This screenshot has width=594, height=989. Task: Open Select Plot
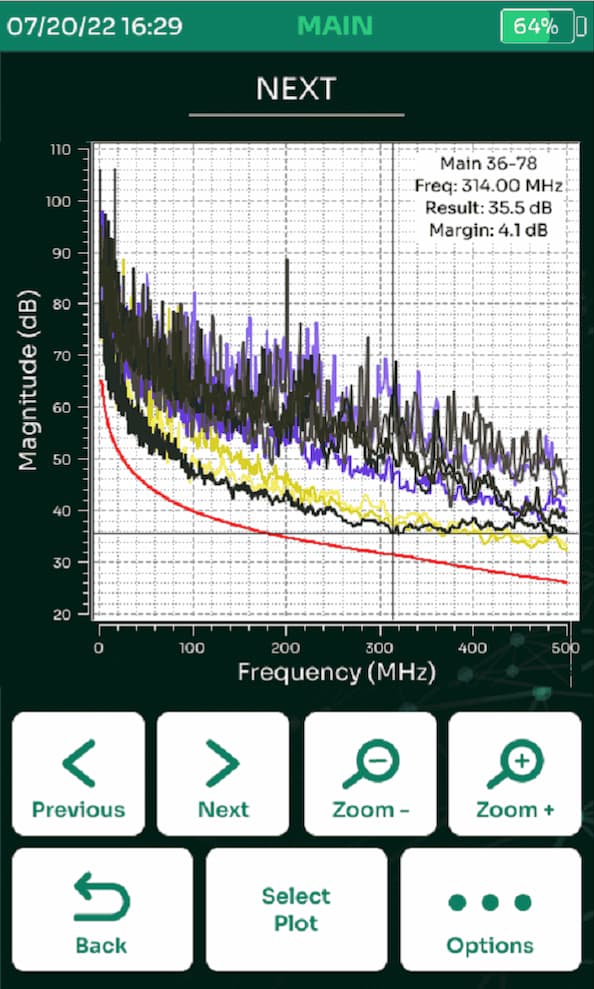(296, 910)
